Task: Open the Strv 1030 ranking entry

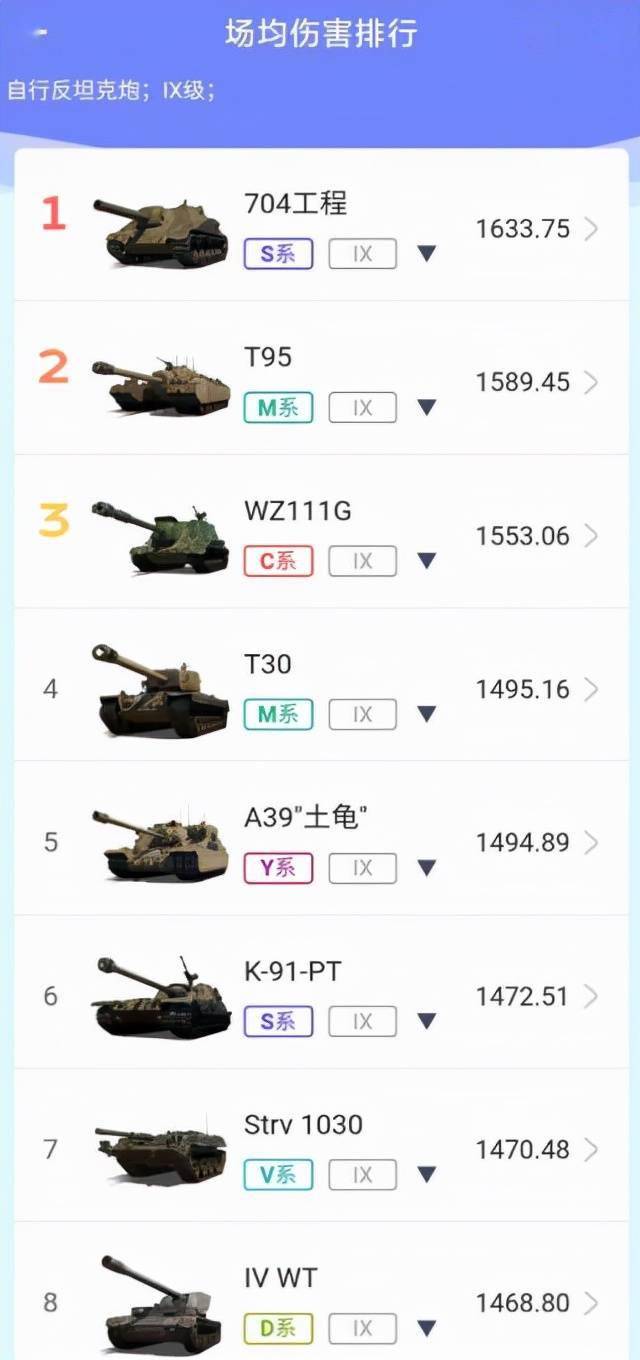Action: [x=321, y=1145]
